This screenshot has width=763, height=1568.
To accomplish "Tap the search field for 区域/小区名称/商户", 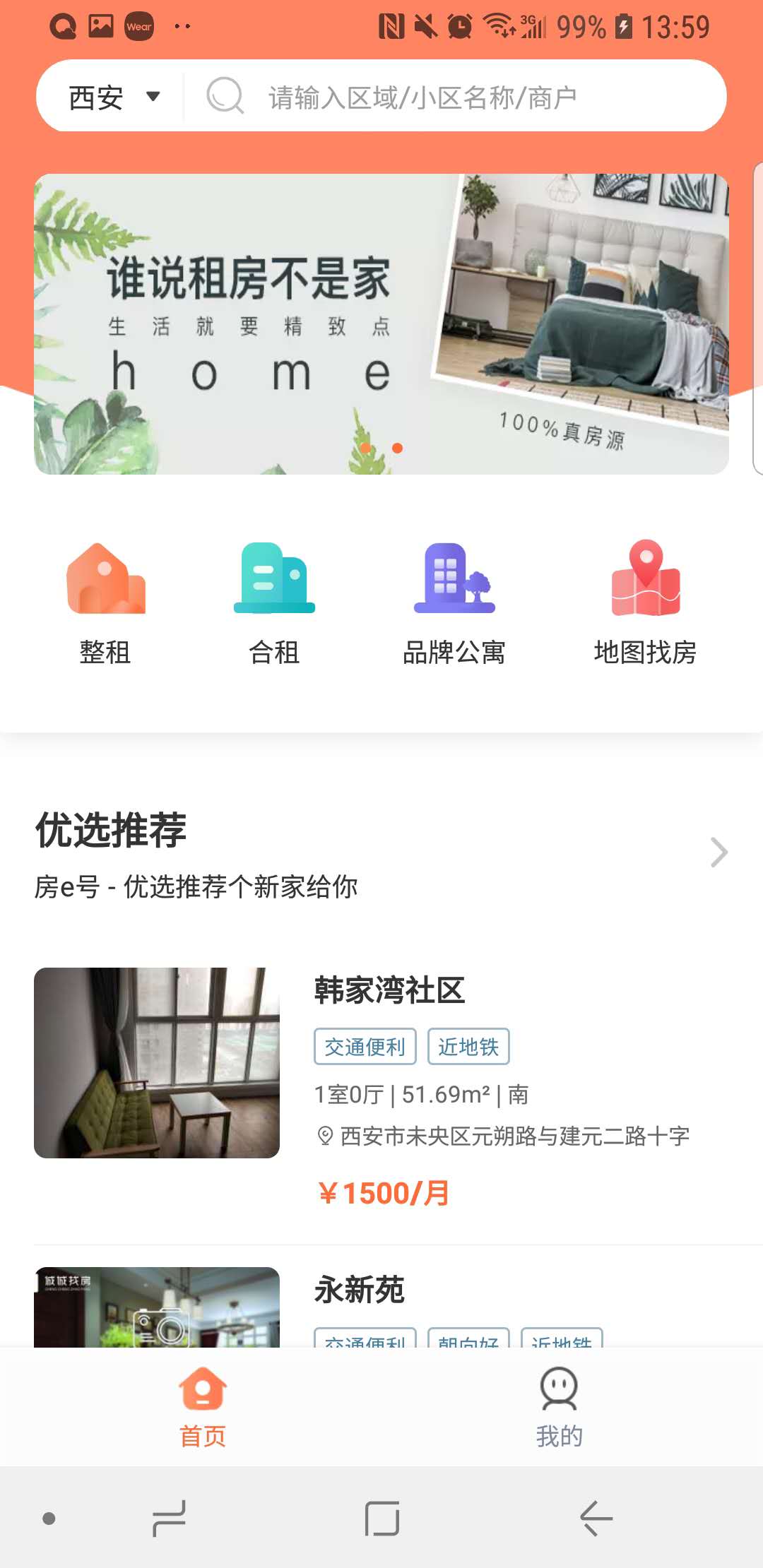I will pyautogui.click(x=452, y=97).
